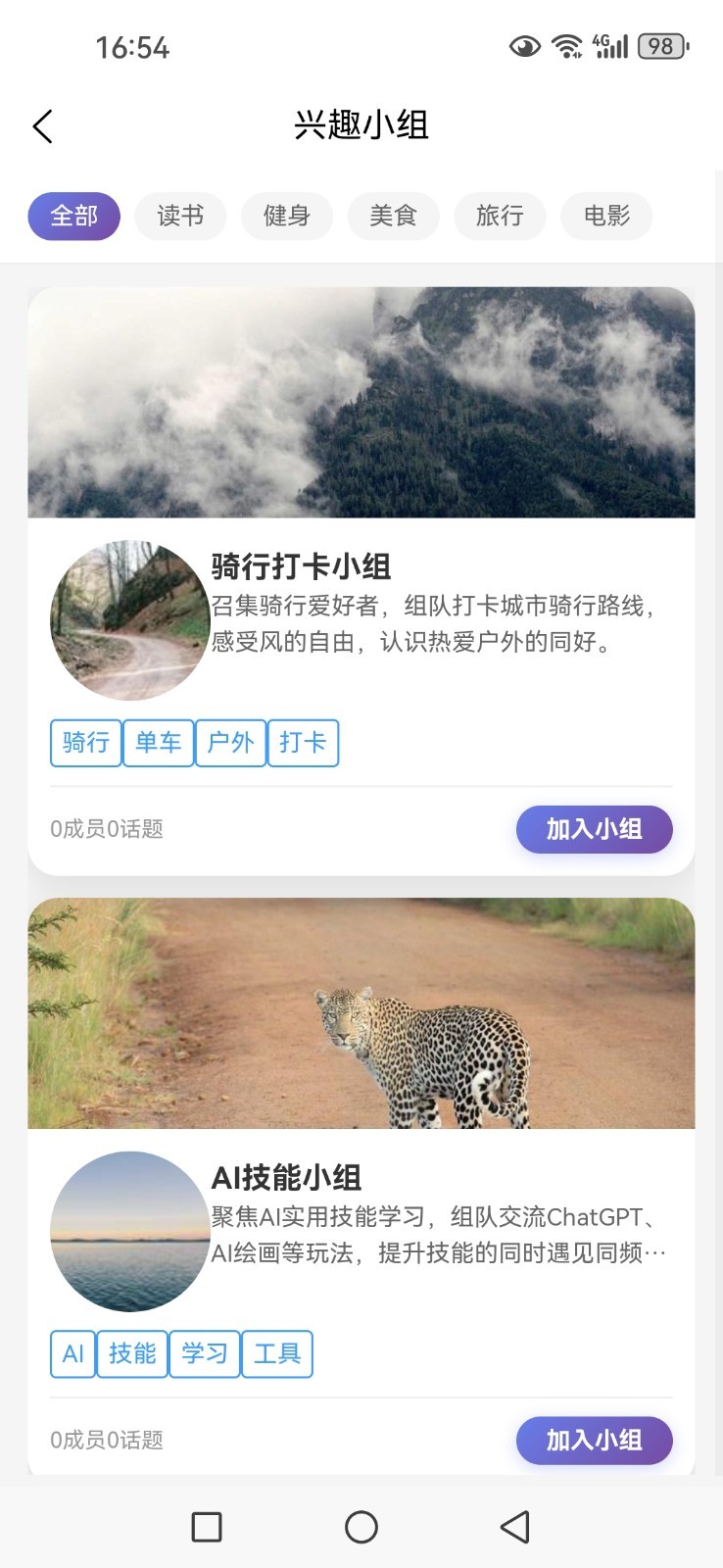Switch to the 电影 category

coord(606,216)
